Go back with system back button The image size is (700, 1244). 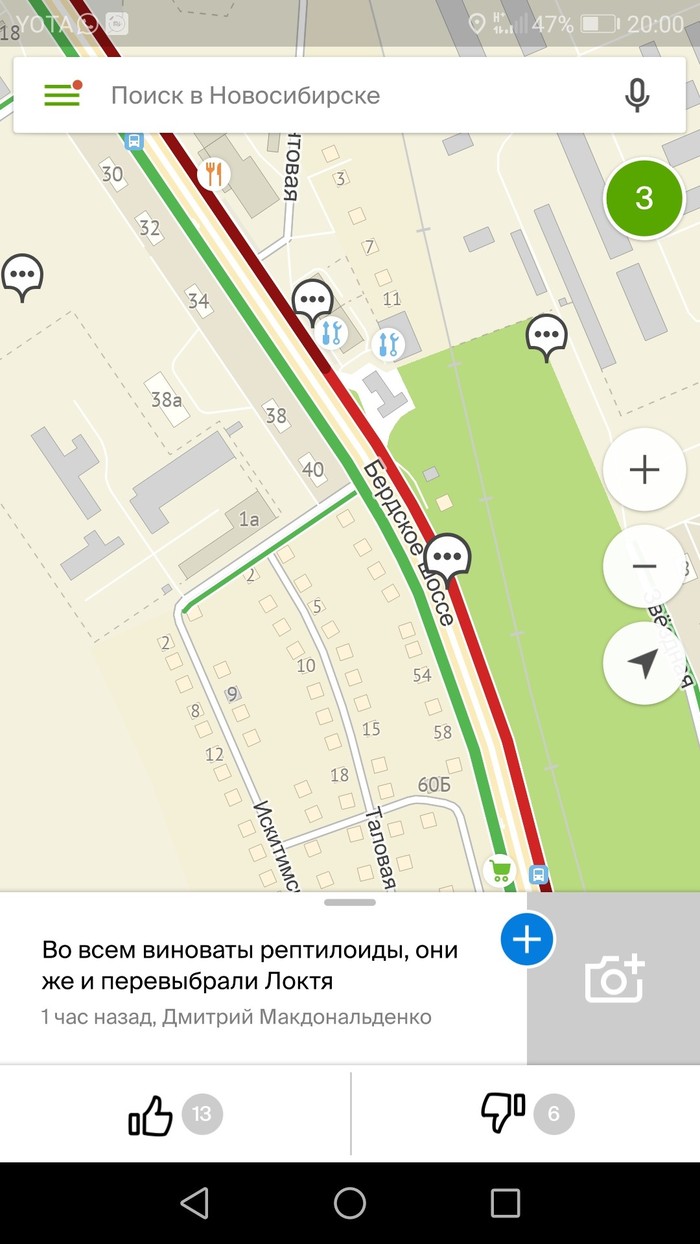(x=194, y=1203)
